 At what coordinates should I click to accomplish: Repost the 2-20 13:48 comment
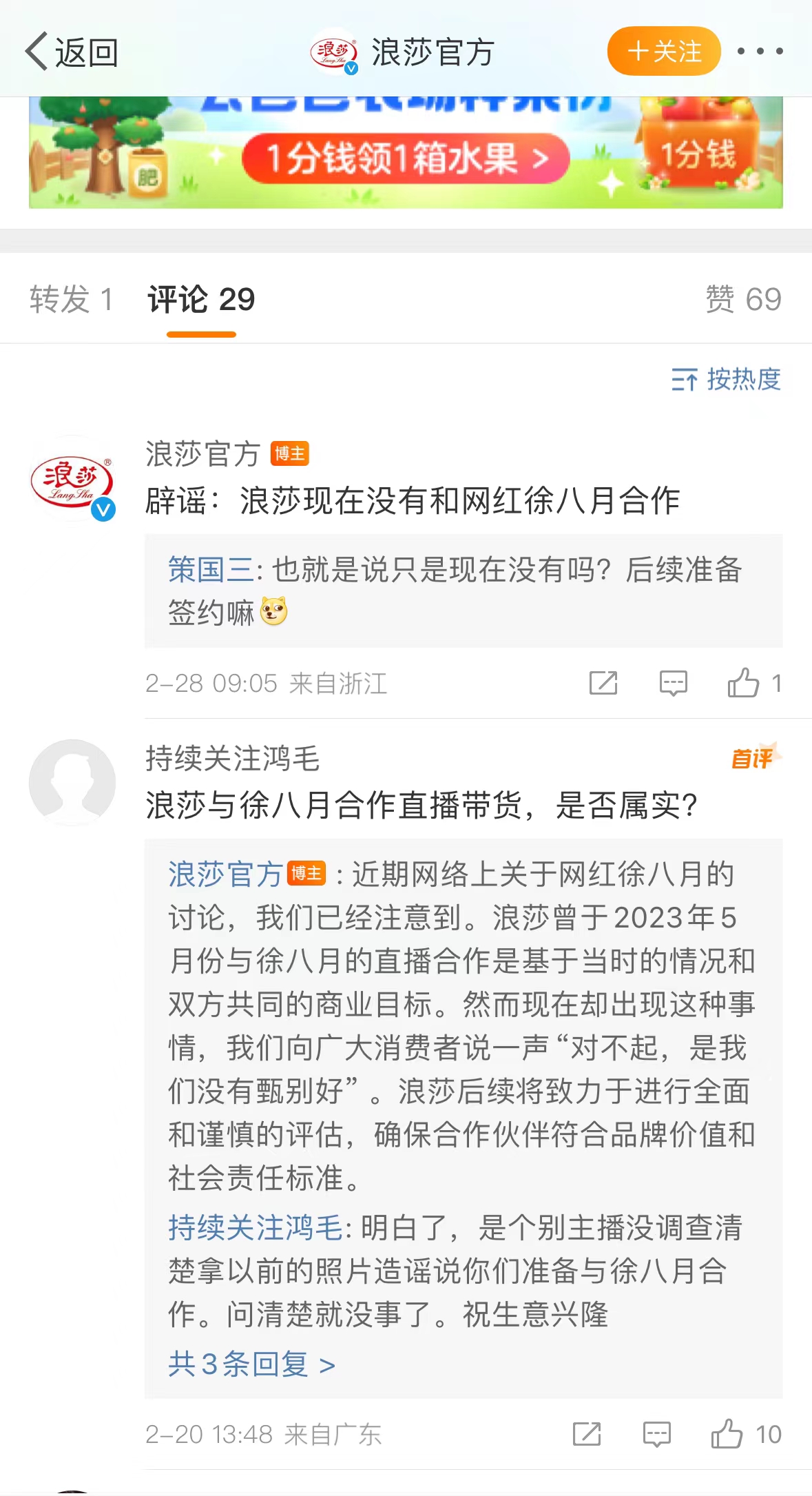click(x=587, y=1434)
